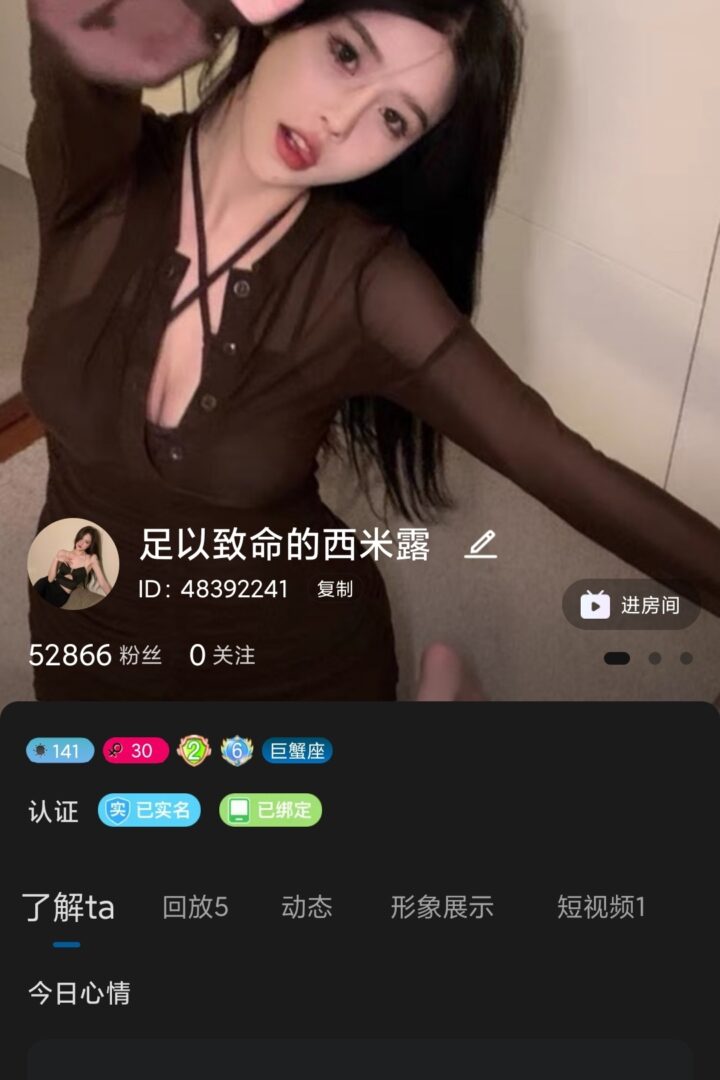Enter the live room via 进房间
The width and height of the screenshot is (720, 1080).
click(x=632, y=605)
